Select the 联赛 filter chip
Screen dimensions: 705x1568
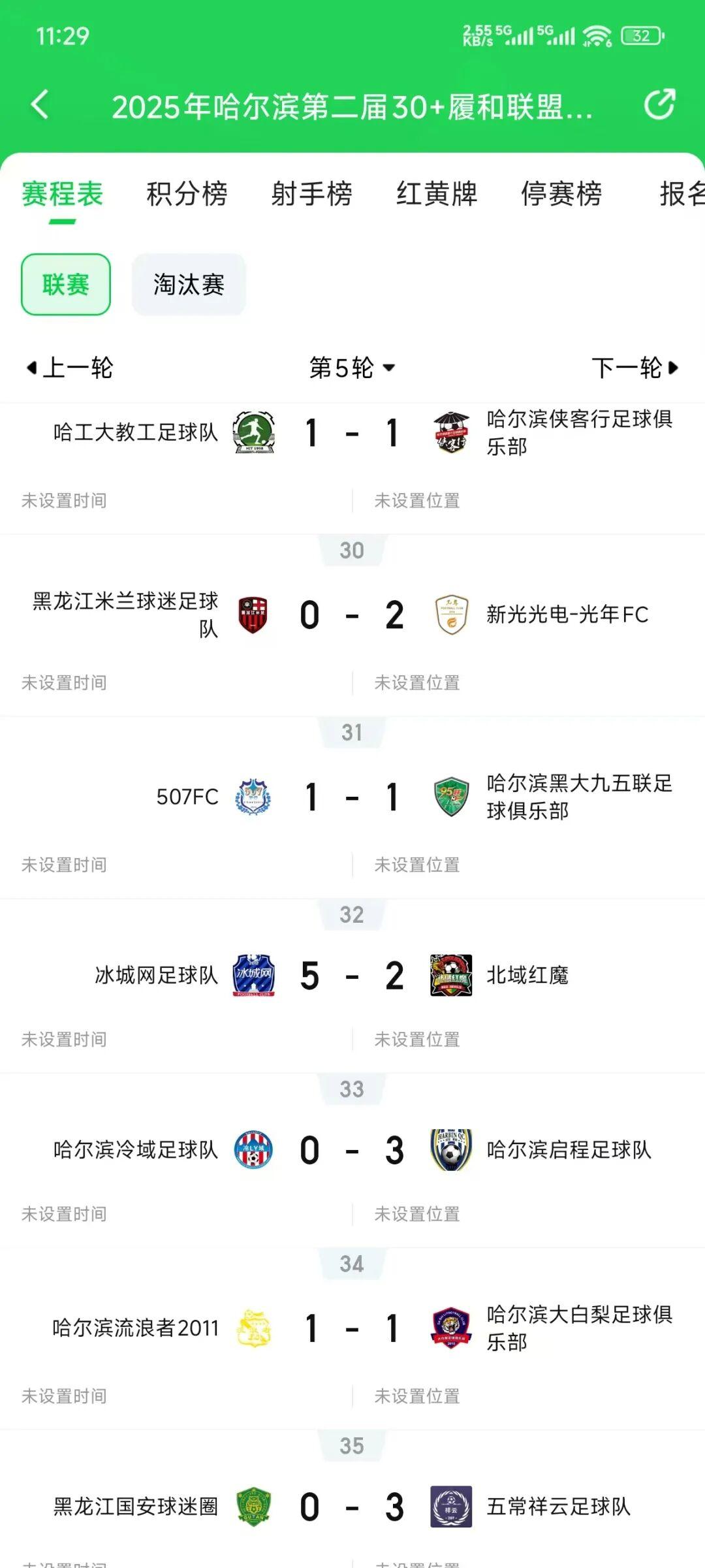tap(66, 285)
